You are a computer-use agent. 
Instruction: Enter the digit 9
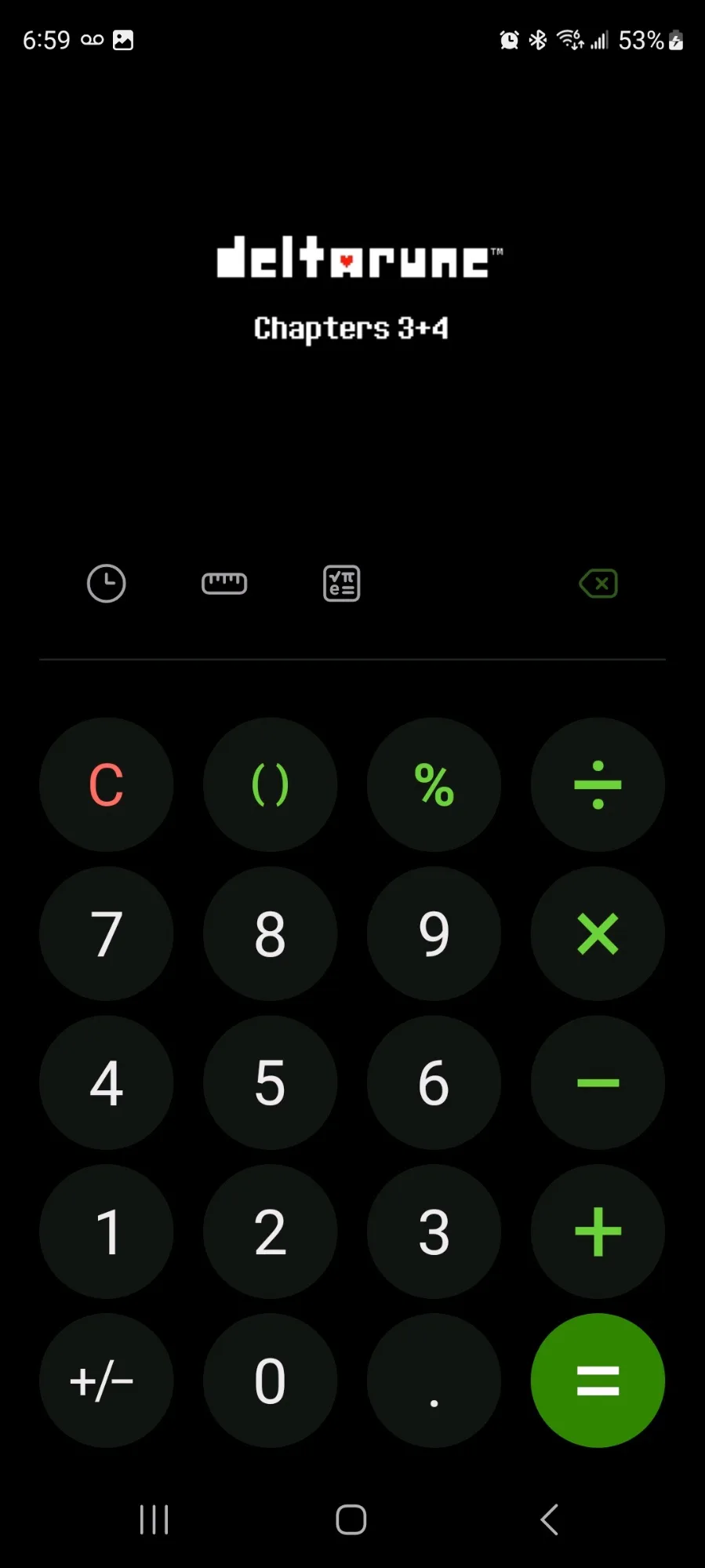tap(434, 933)
